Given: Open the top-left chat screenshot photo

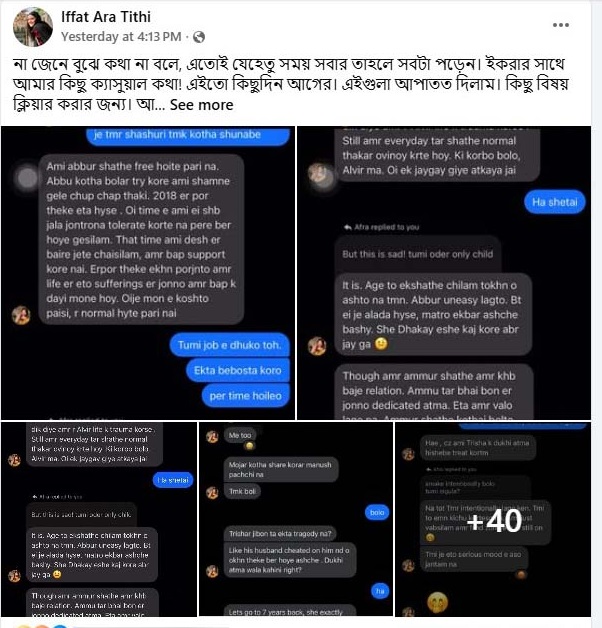Looking at the screenshot, I should point(151,271).
